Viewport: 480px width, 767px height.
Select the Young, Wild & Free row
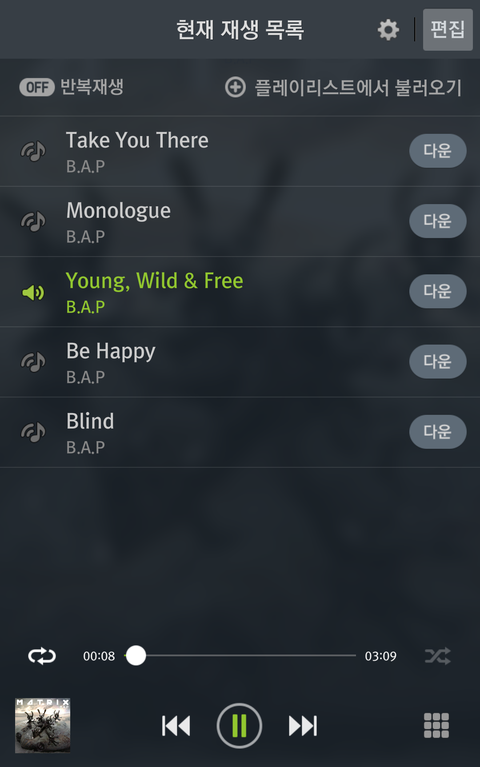240,292
